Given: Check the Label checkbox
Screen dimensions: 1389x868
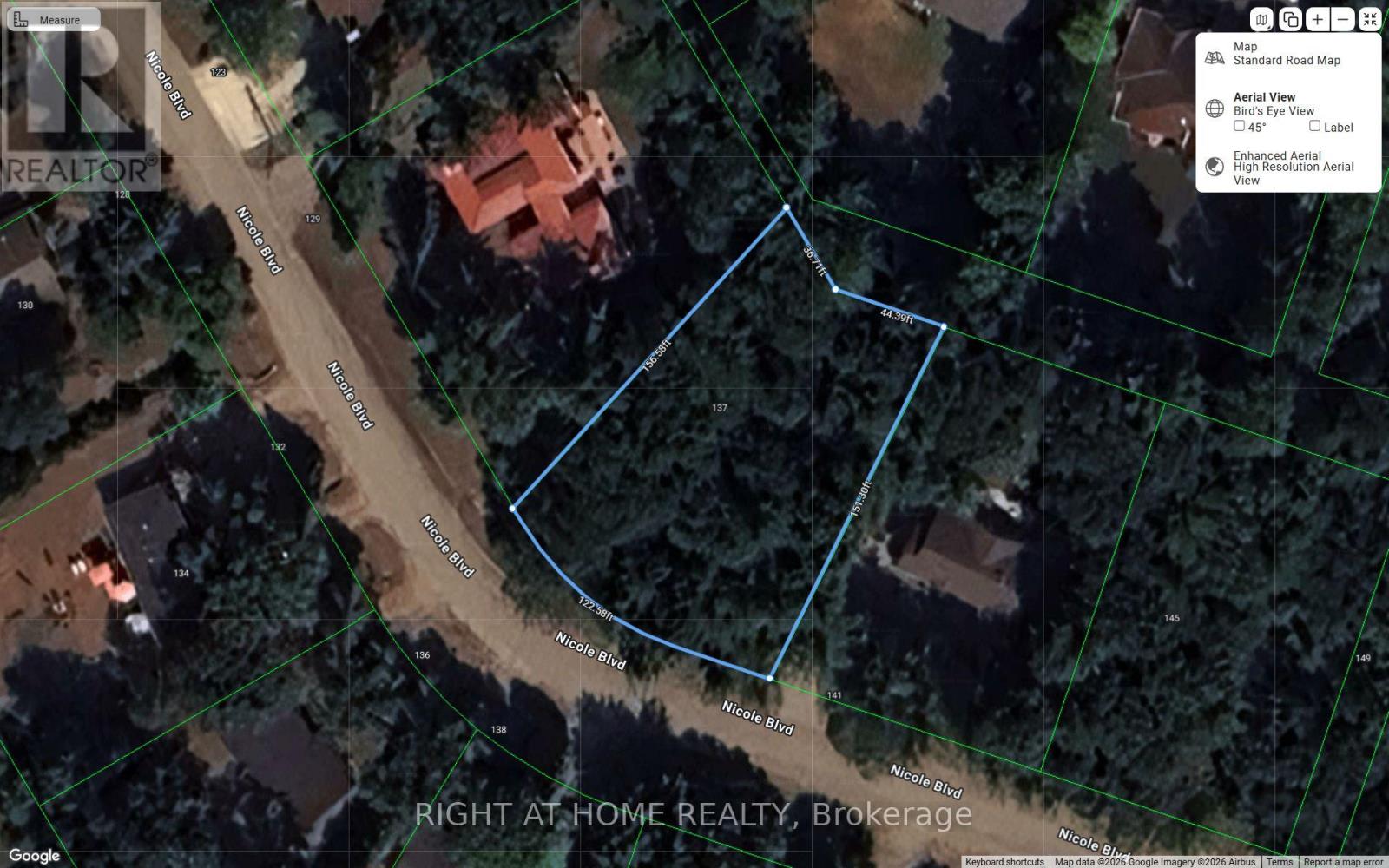Looking at the screenshot, I should (1314, 126).
